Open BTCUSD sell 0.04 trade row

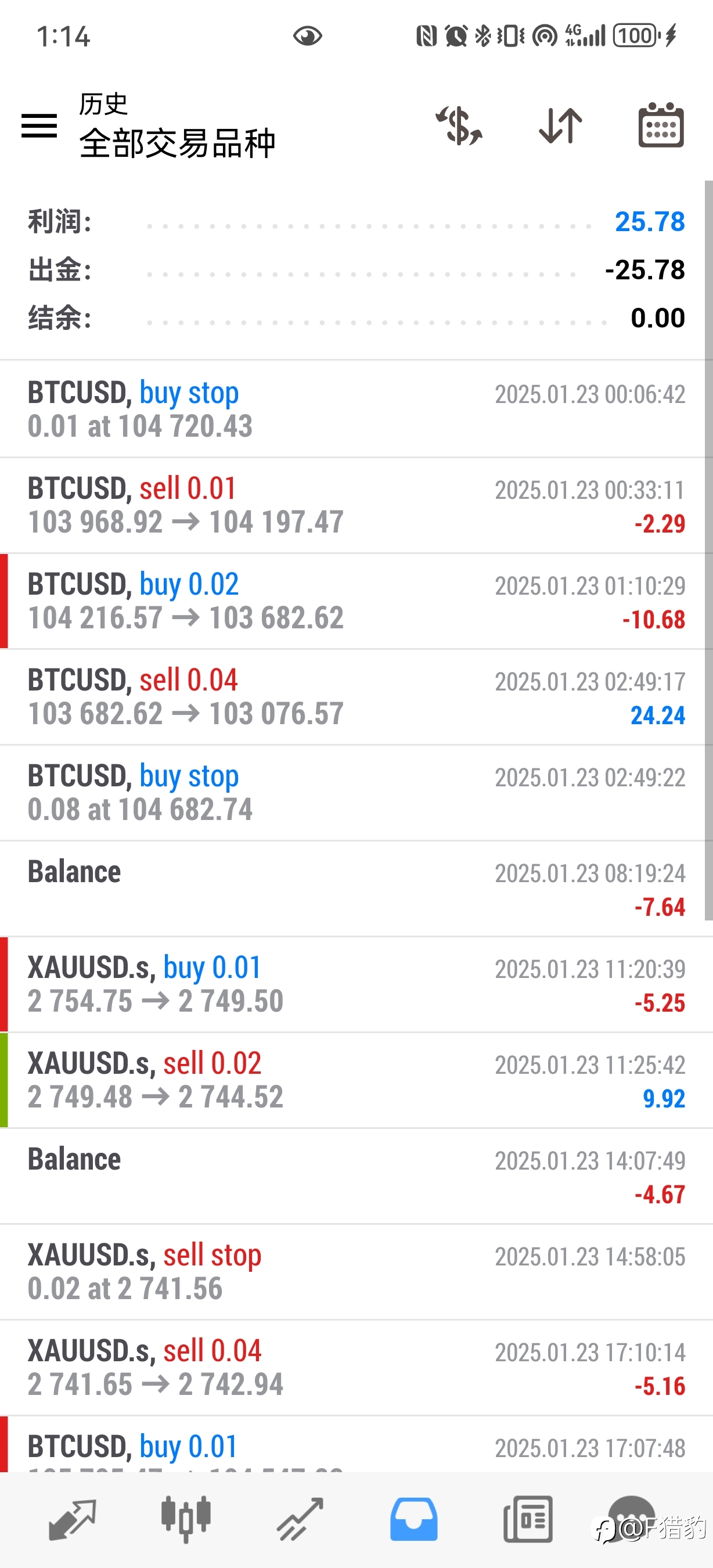[x=356, y=697]
